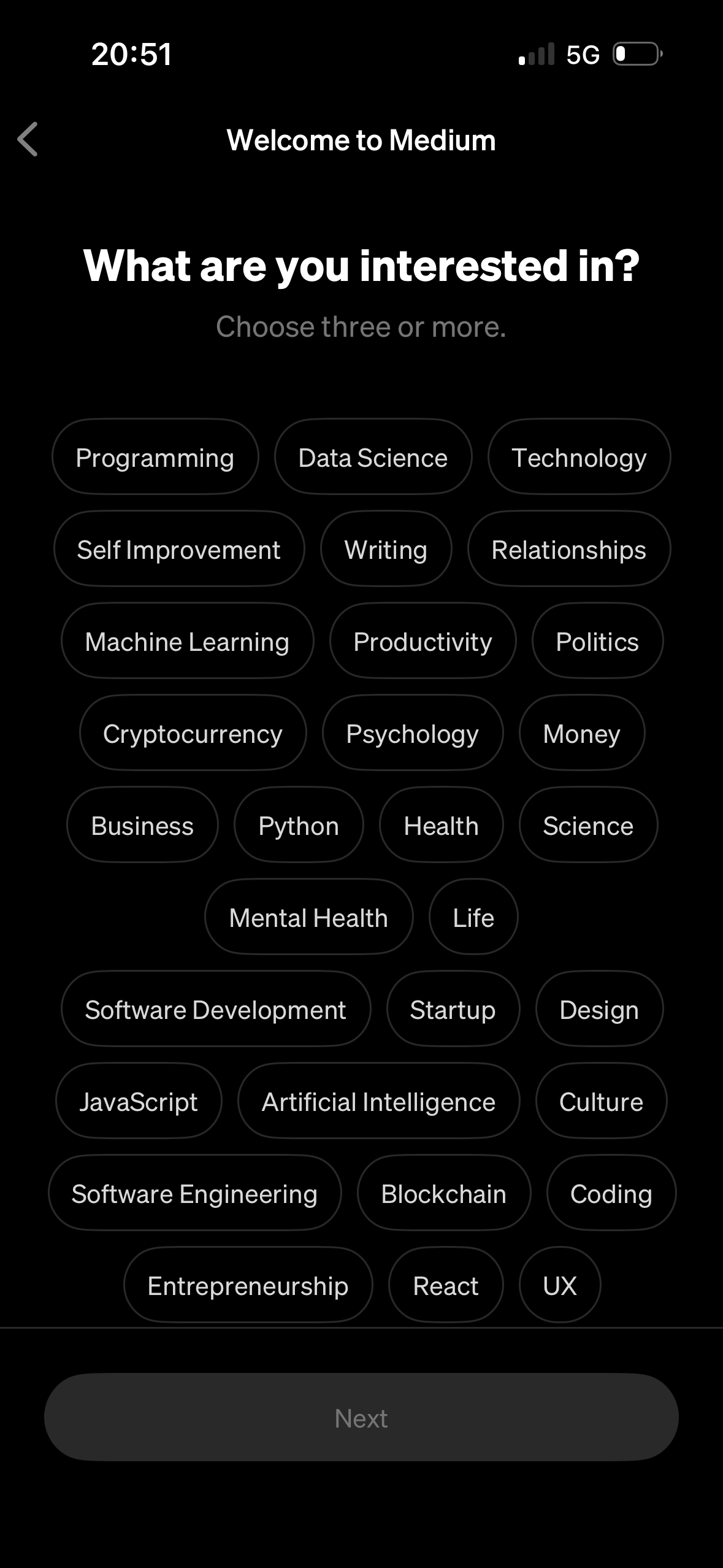This screenshot has height=1568, width=723.
Task: Tap the Writing interest chip
Action: pos(386,549)
